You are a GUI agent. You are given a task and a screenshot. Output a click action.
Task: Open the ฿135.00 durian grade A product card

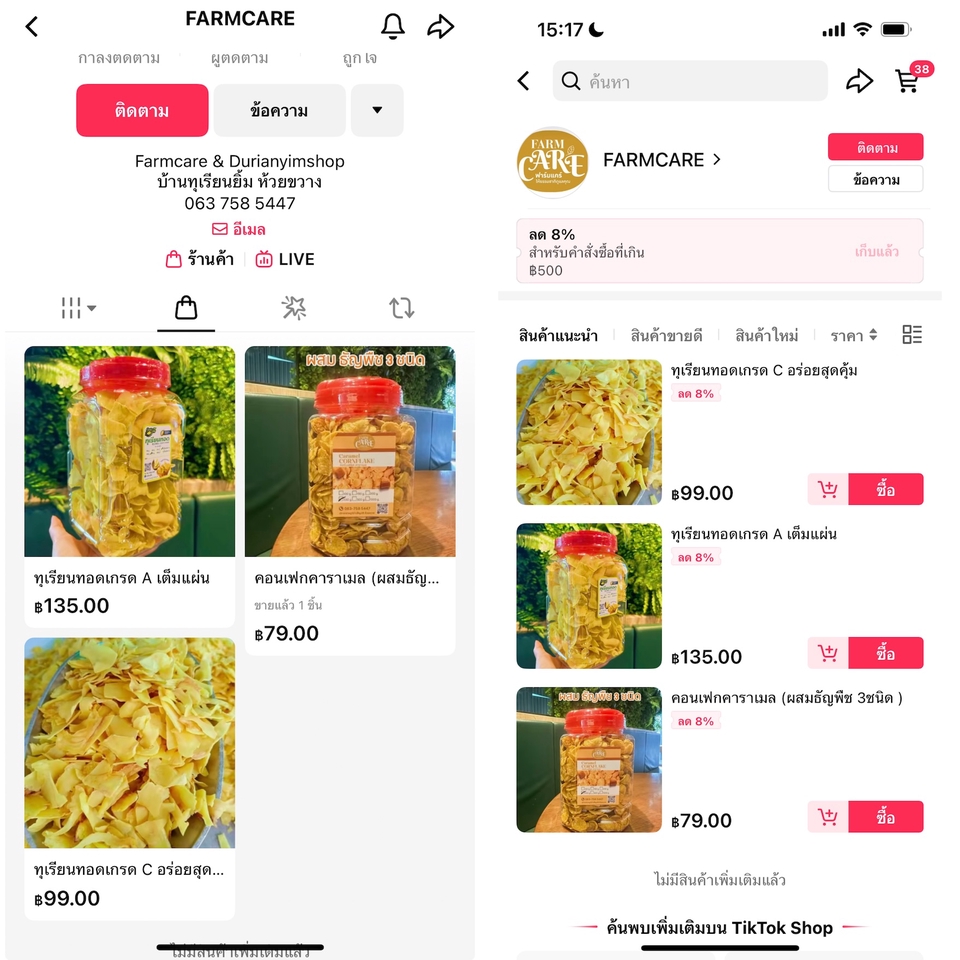pos(130,485)
